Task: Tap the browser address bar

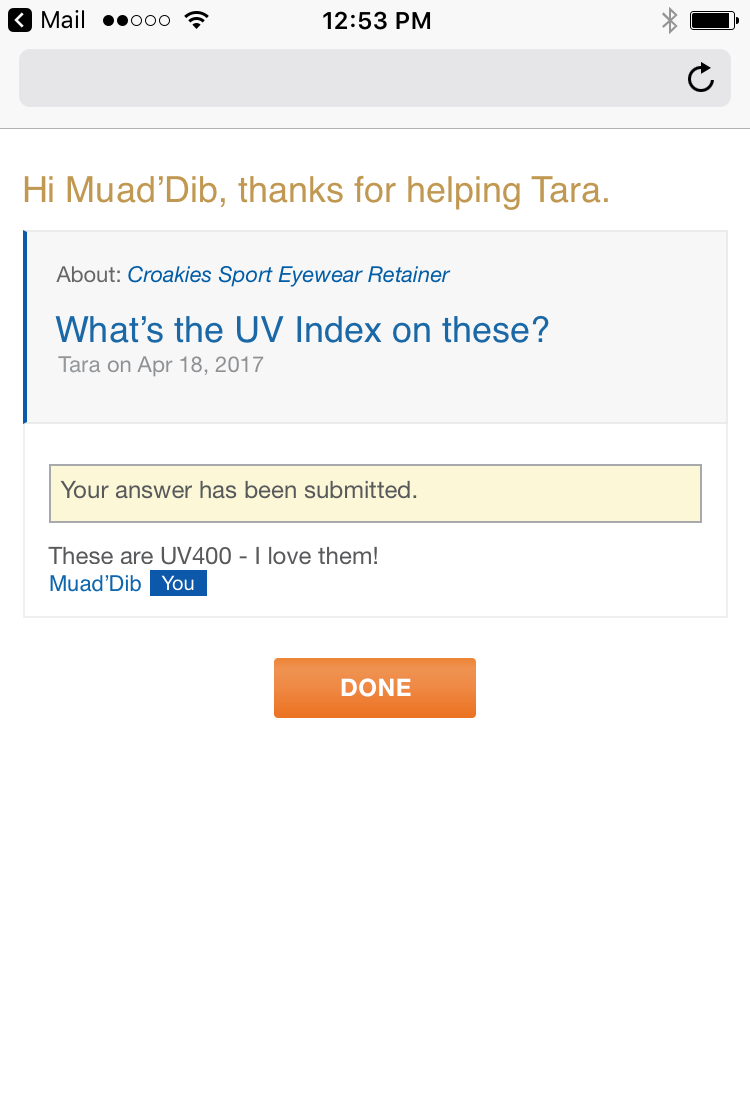Action: tap(350, 78)
